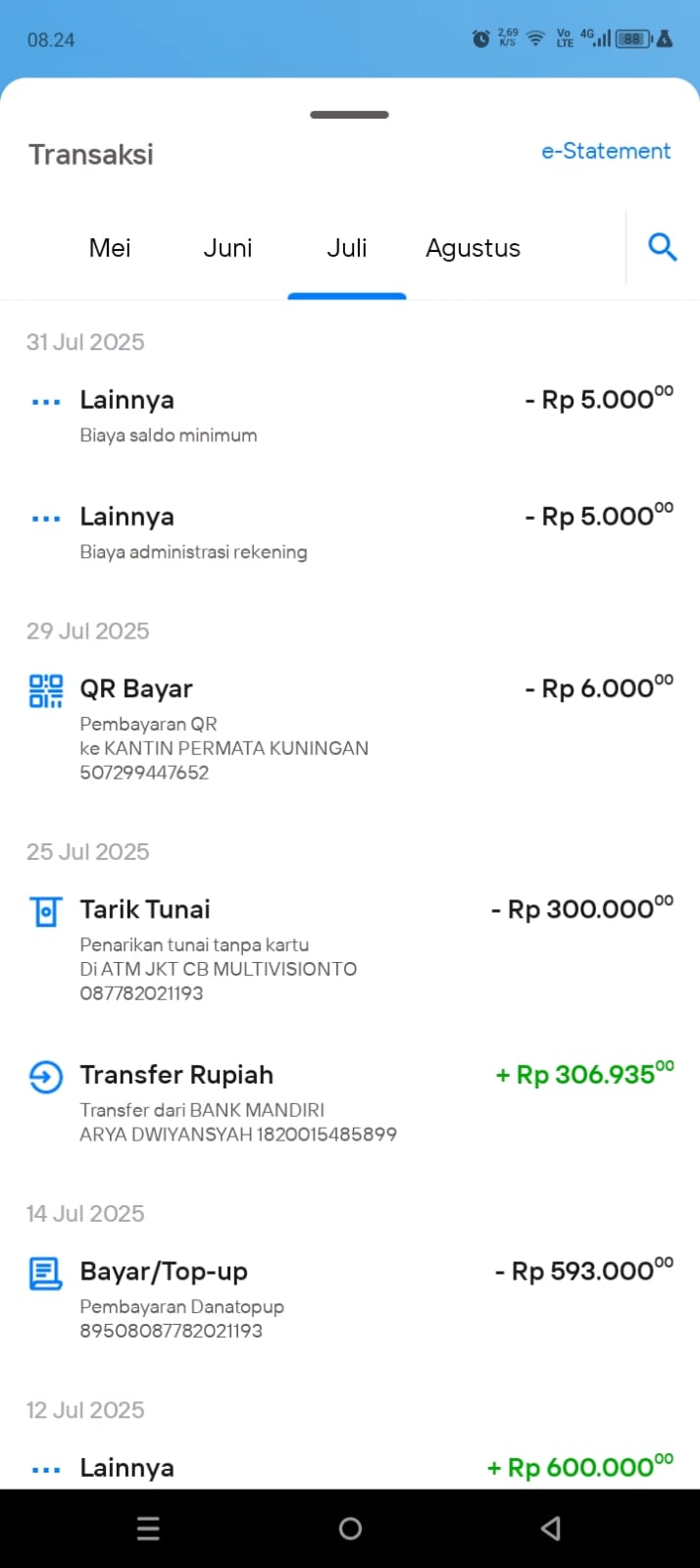This screenshot has height=1568, width=700.
Task: Tap the system home button
Action: tap(350, 1528)
